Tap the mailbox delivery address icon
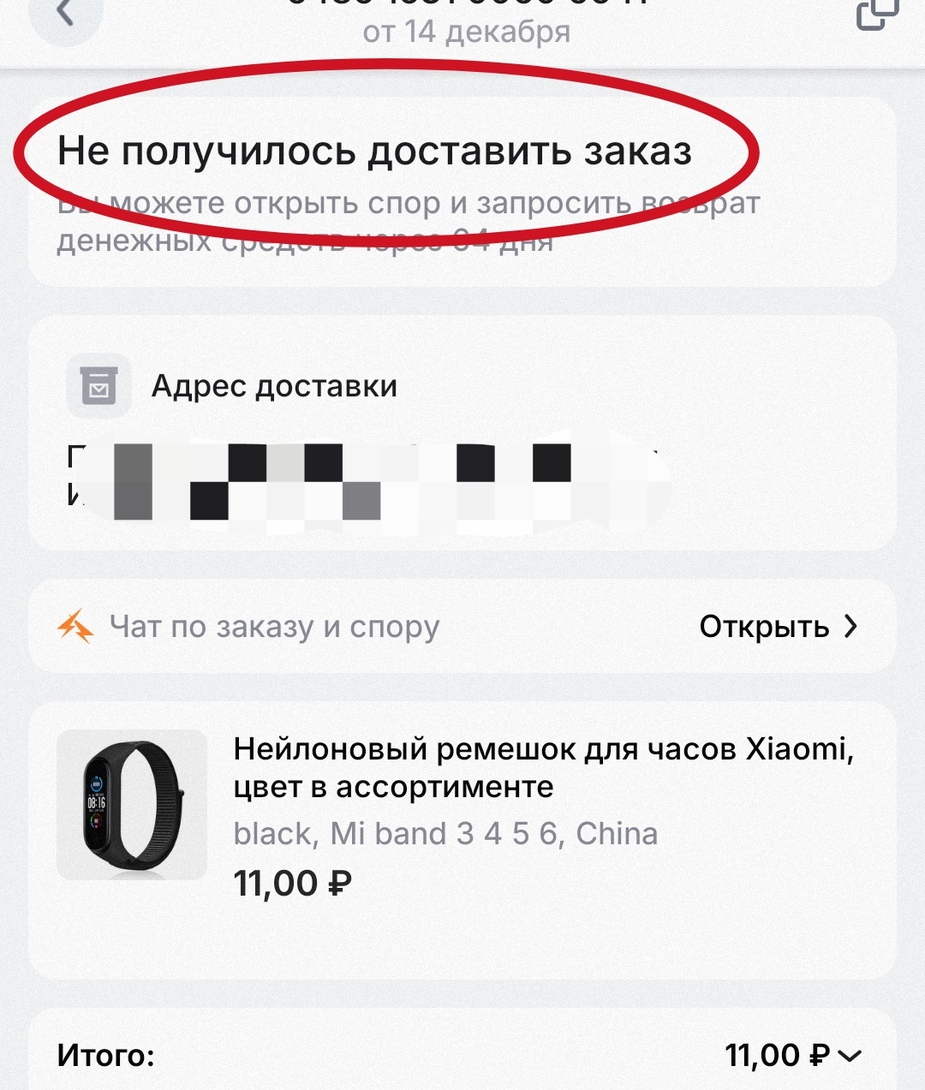This screenshot has width=925, height=1090. point(98,385)
